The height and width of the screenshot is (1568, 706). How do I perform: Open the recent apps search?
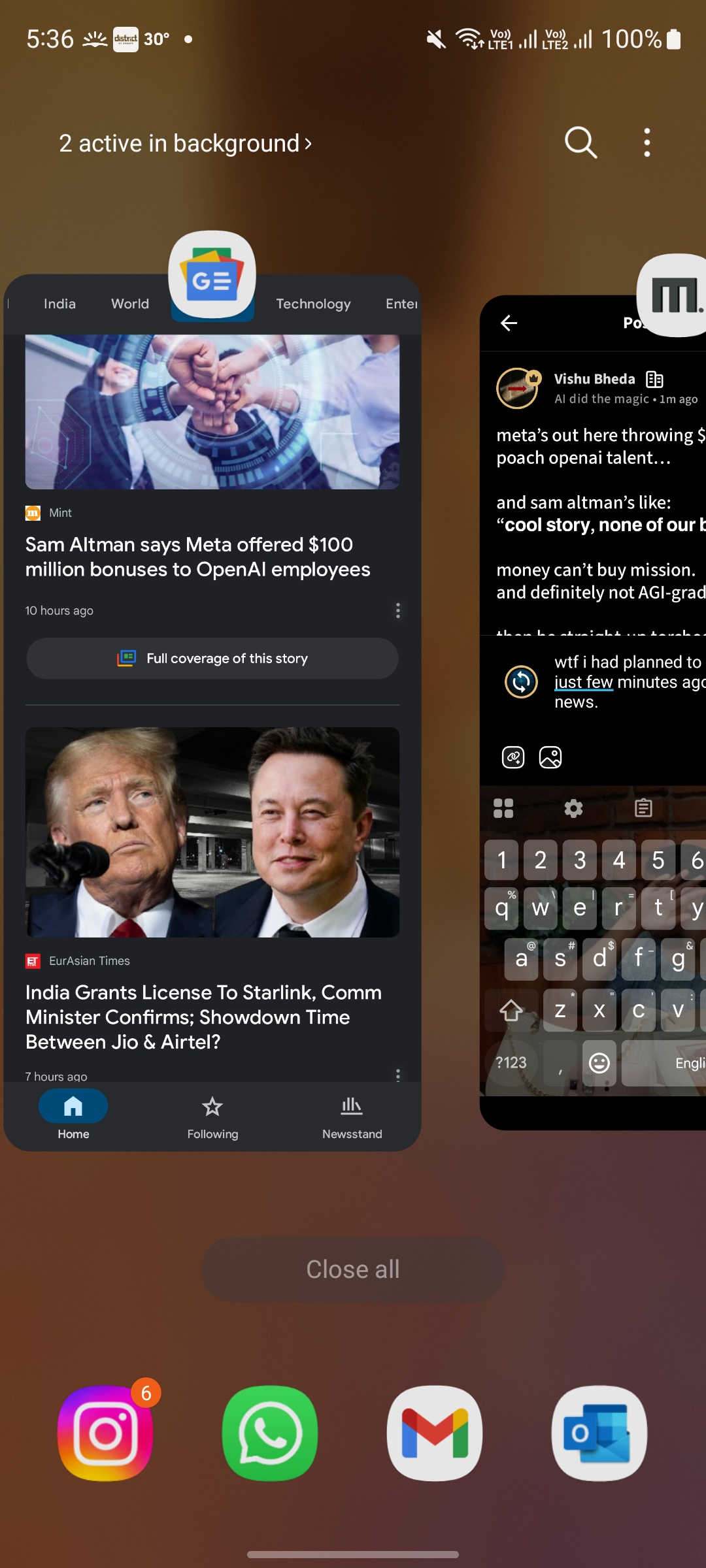(x=580, y=142)
